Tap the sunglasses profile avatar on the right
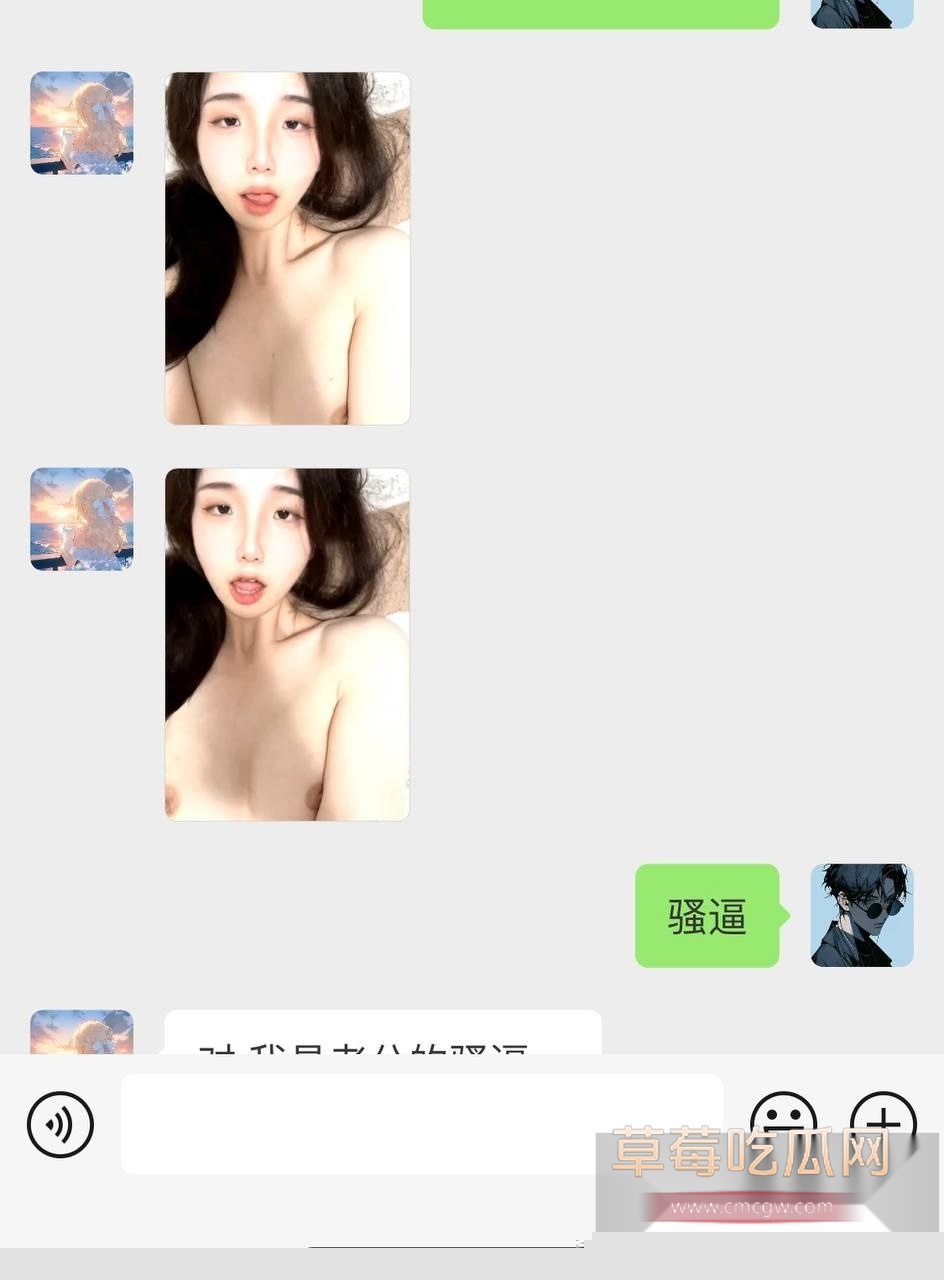The image size is (944, 1280). click(x=861, y=914)
